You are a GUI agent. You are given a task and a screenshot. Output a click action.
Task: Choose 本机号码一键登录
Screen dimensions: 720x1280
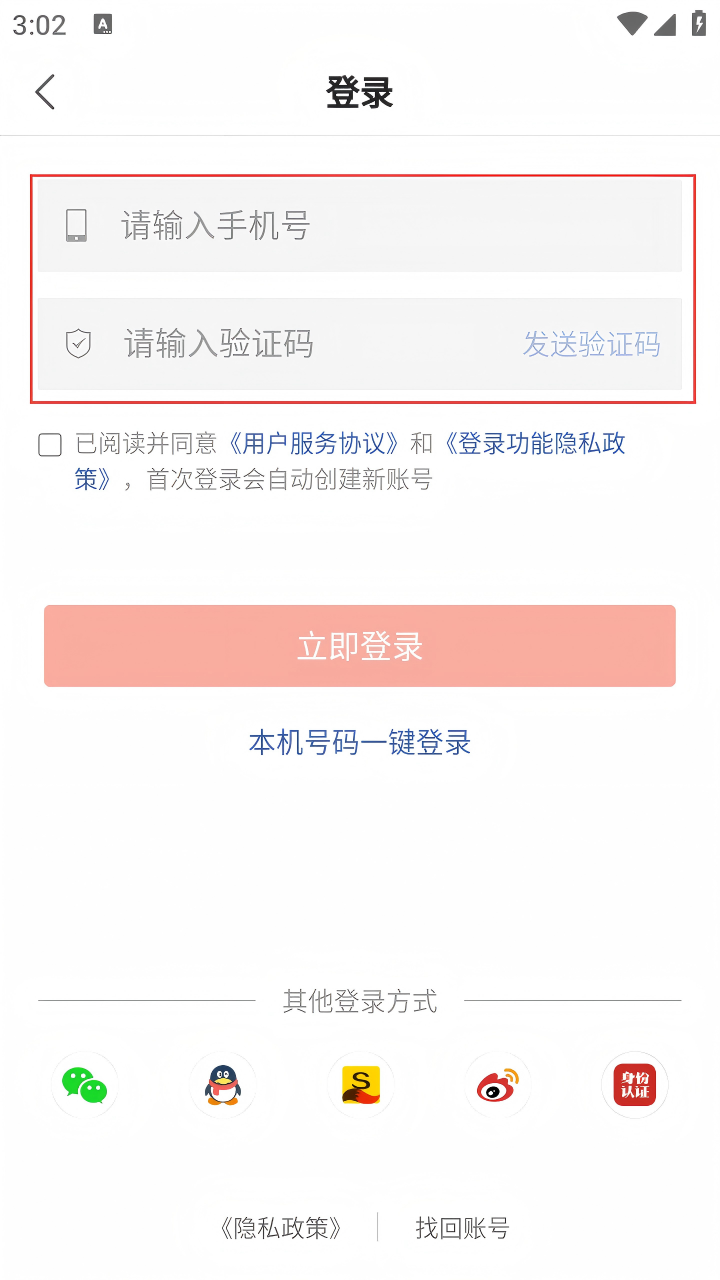(360, 743)
